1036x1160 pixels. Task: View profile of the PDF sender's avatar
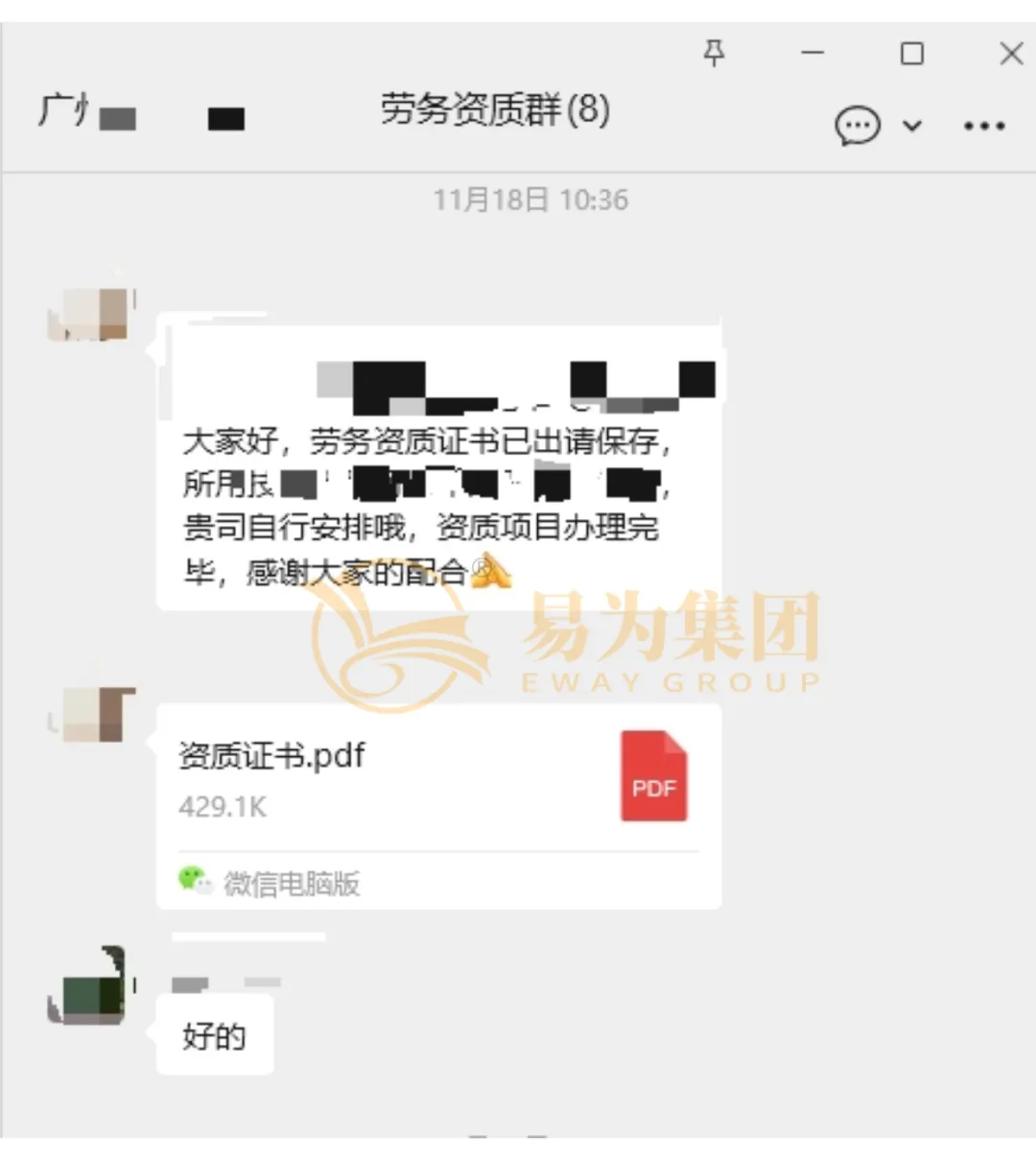[x=93, y=715]
